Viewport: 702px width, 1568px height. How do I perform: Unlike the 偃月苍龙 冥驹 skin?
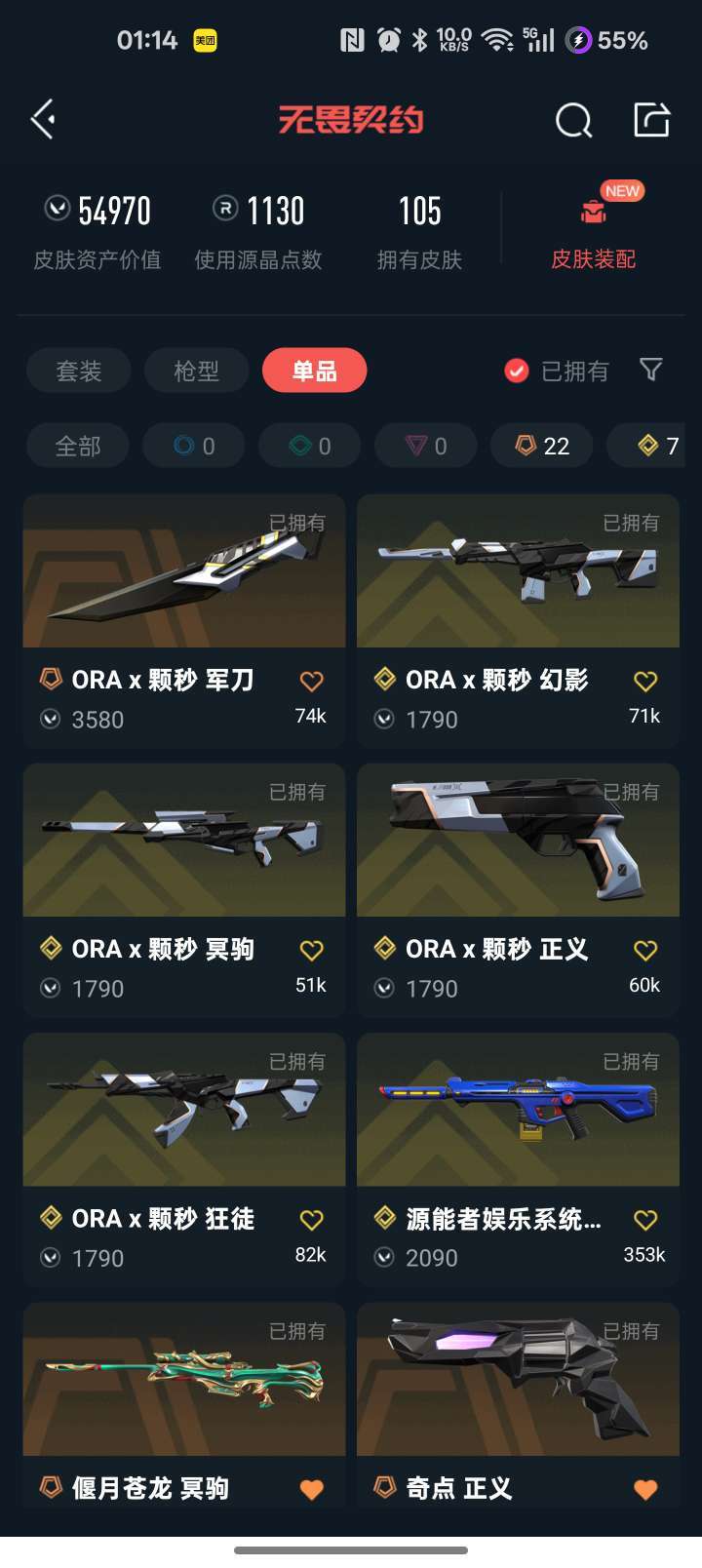(311, 1489)
